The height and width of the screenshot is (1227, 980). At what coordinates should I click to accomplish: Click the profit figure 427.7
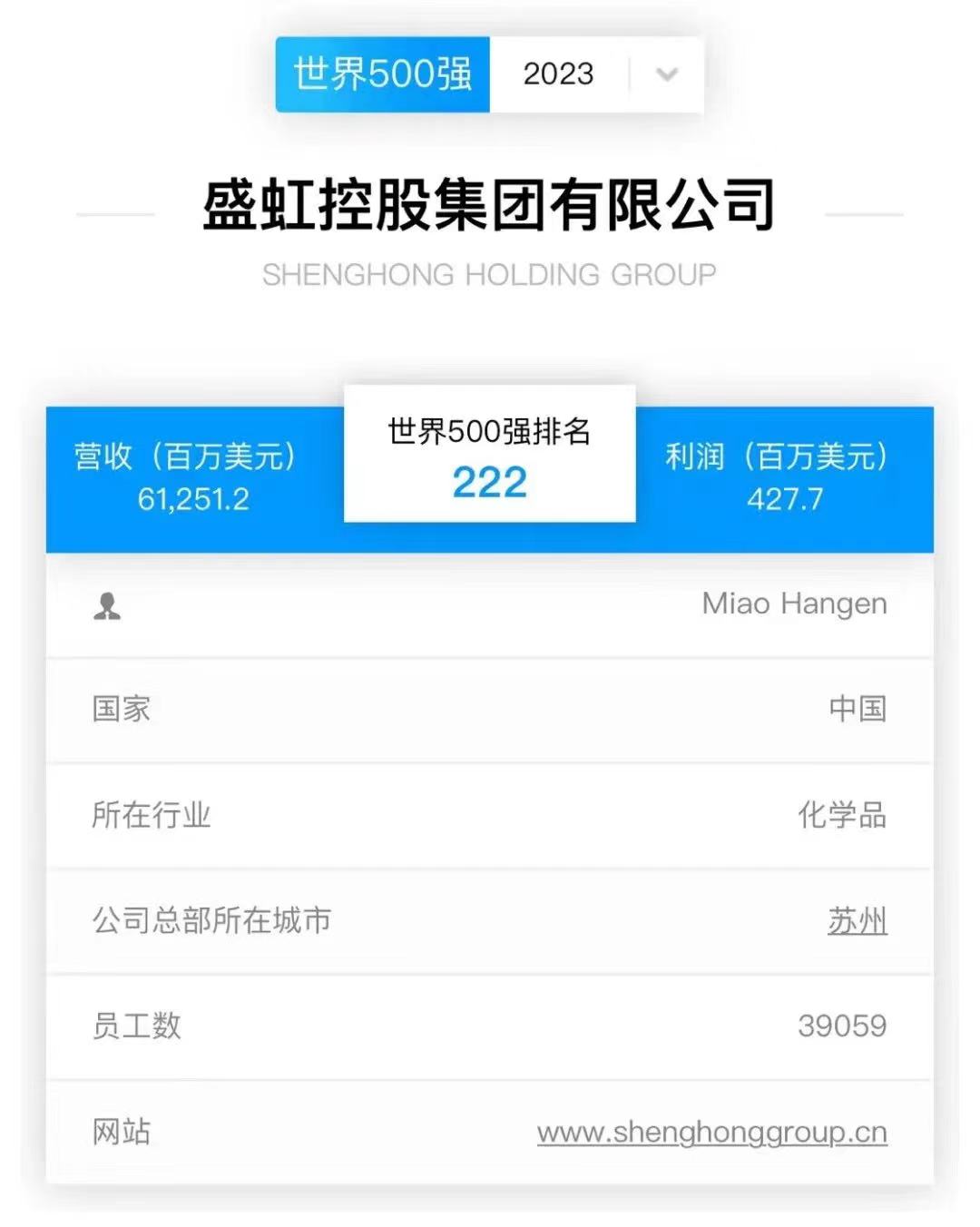(x=786, y=499)
